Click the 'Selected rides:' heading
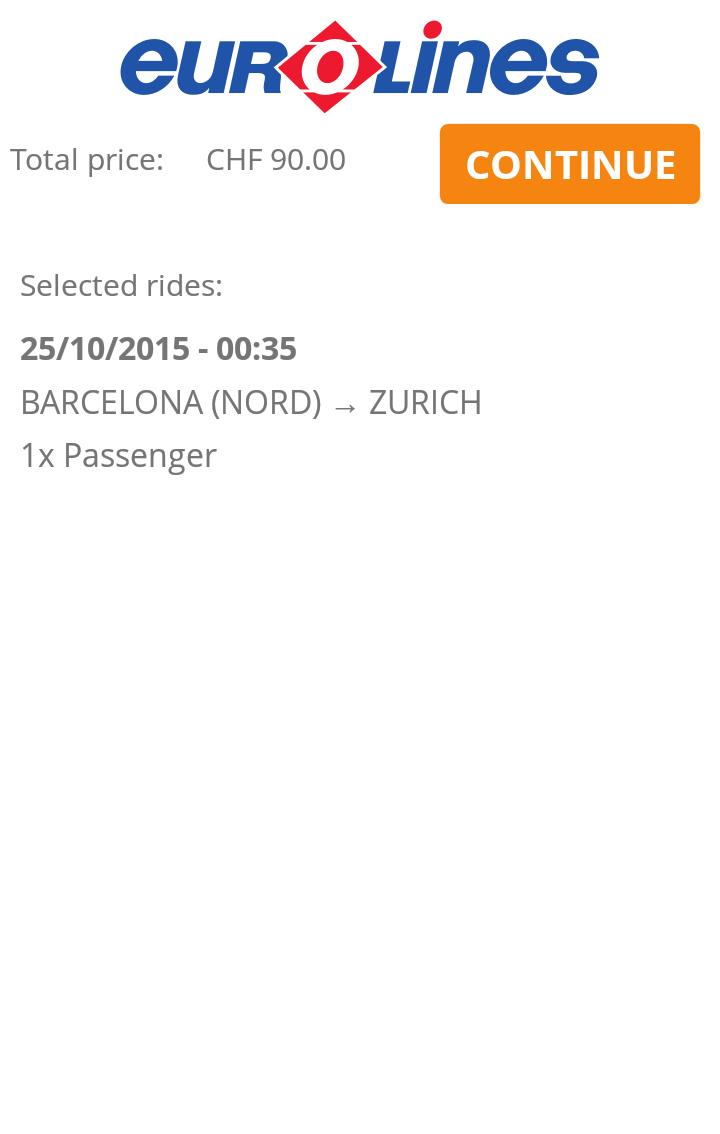Screen dimensions: 720x1134 [x=121, y=285]
